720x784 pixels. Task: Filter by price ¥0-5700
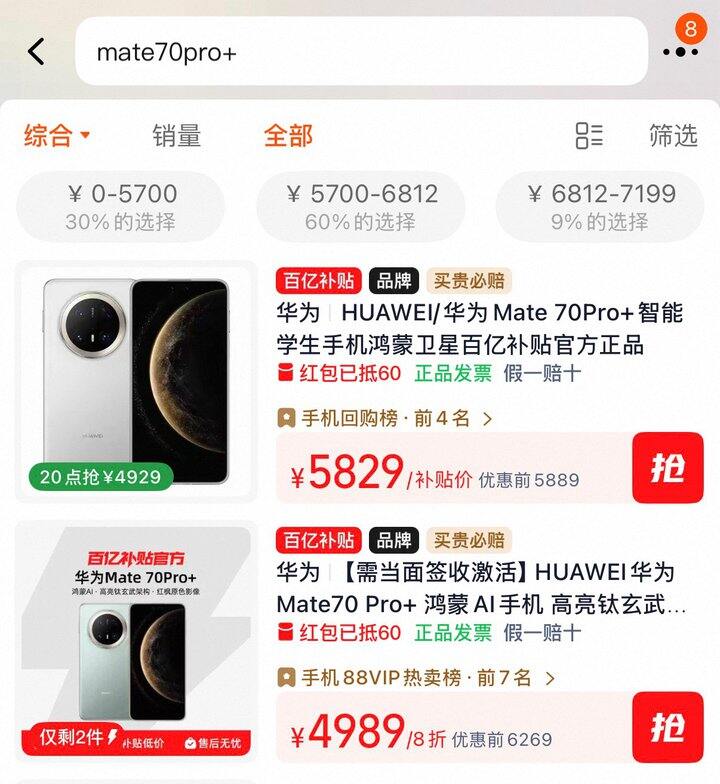[x=120, y=206]
